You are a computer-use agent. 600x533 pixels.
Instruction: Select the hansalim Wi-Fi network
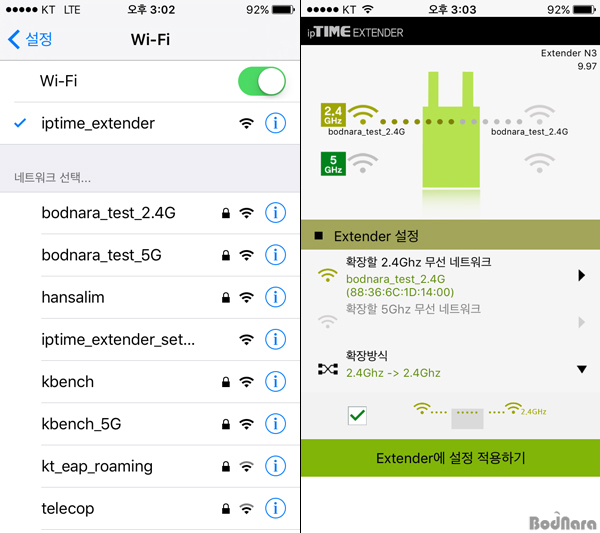coord(73,297)
